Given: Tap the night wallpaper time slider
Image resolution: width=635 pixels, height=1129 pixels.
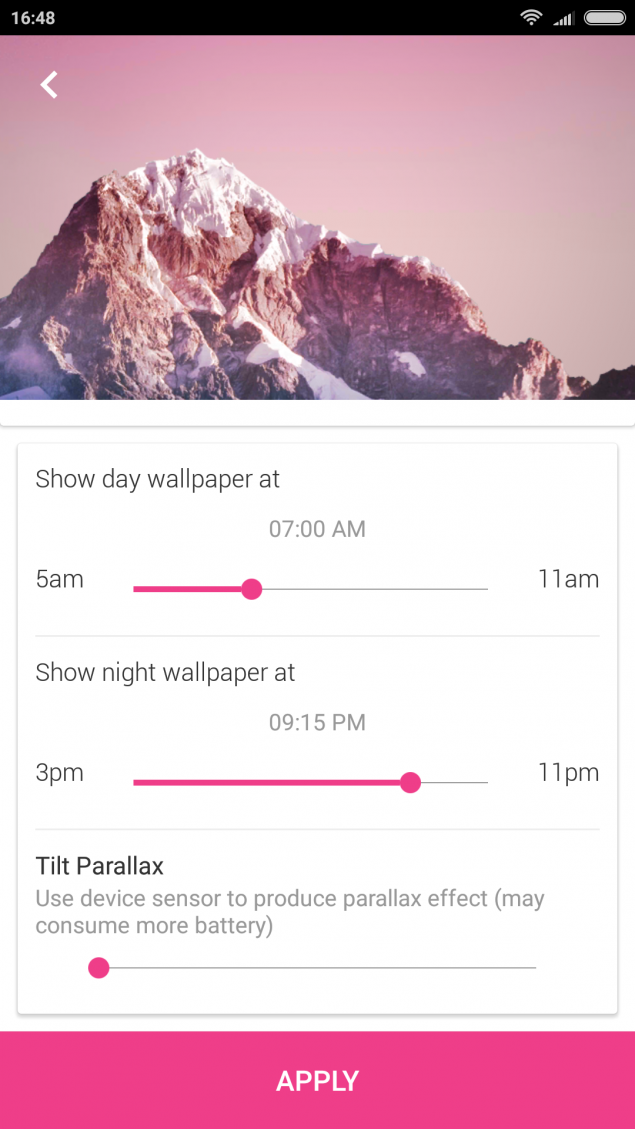Looking at the screenshot, I should [310, 782].
